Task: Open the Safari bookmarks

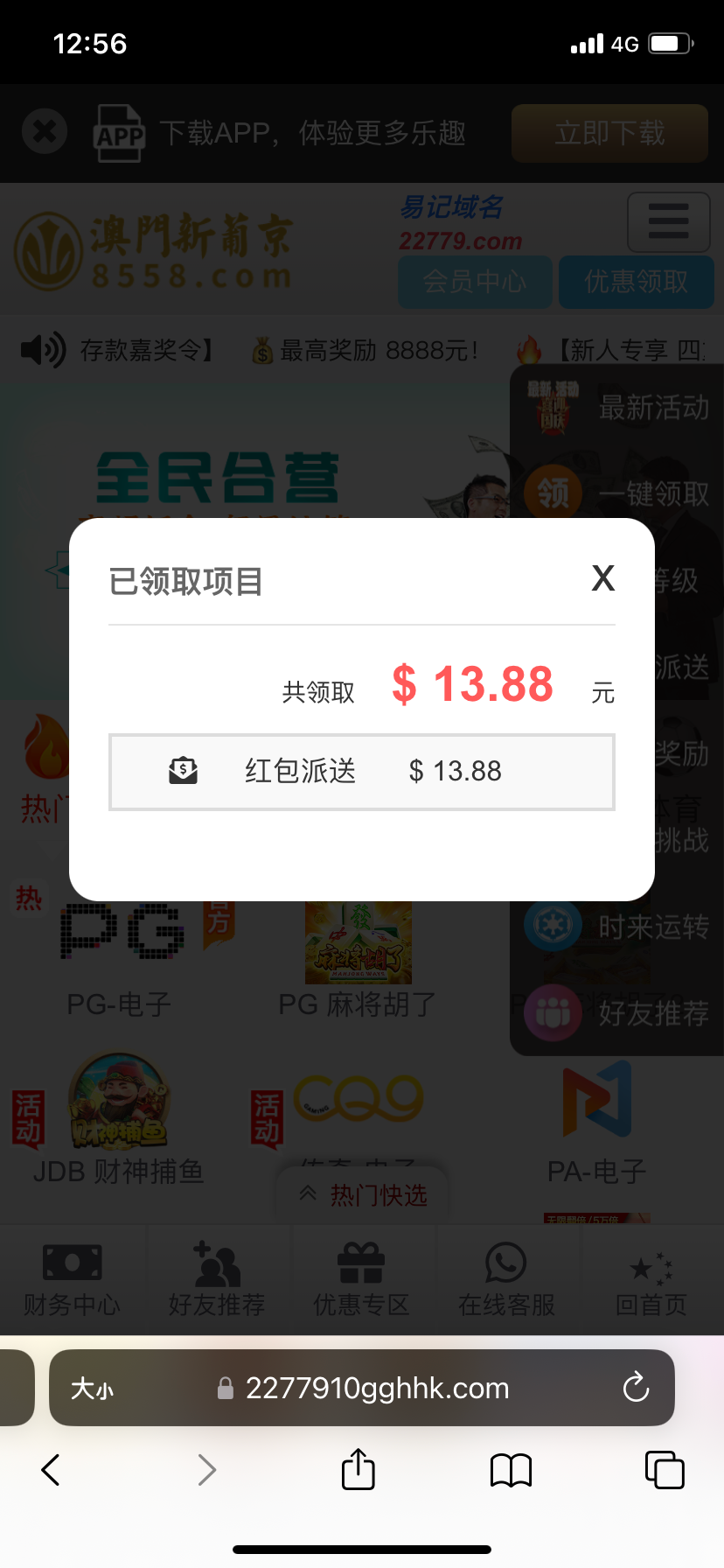Action: (511, 1469)
